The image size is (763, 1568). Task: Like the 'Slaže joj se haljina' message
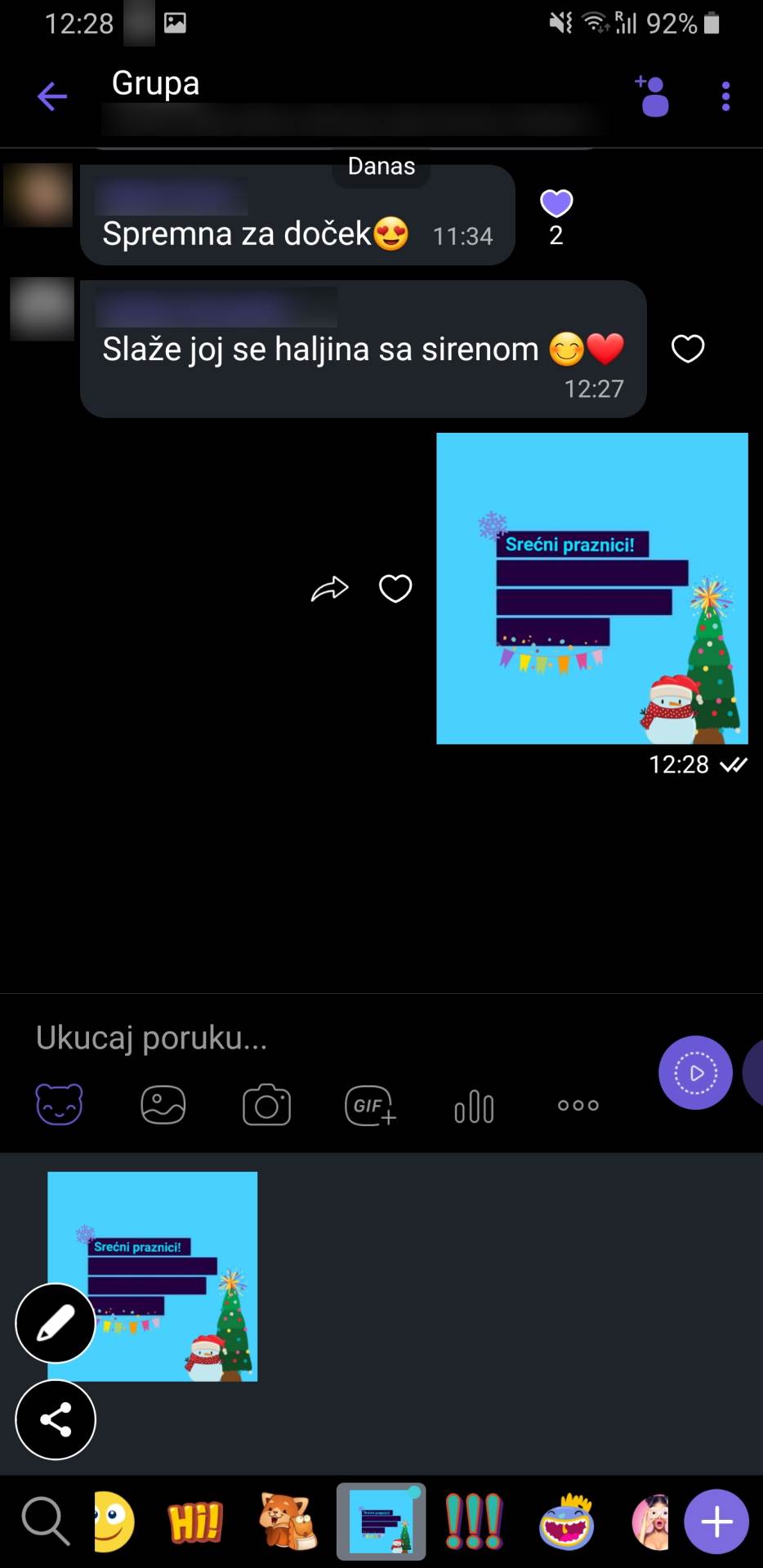[687, 349]
